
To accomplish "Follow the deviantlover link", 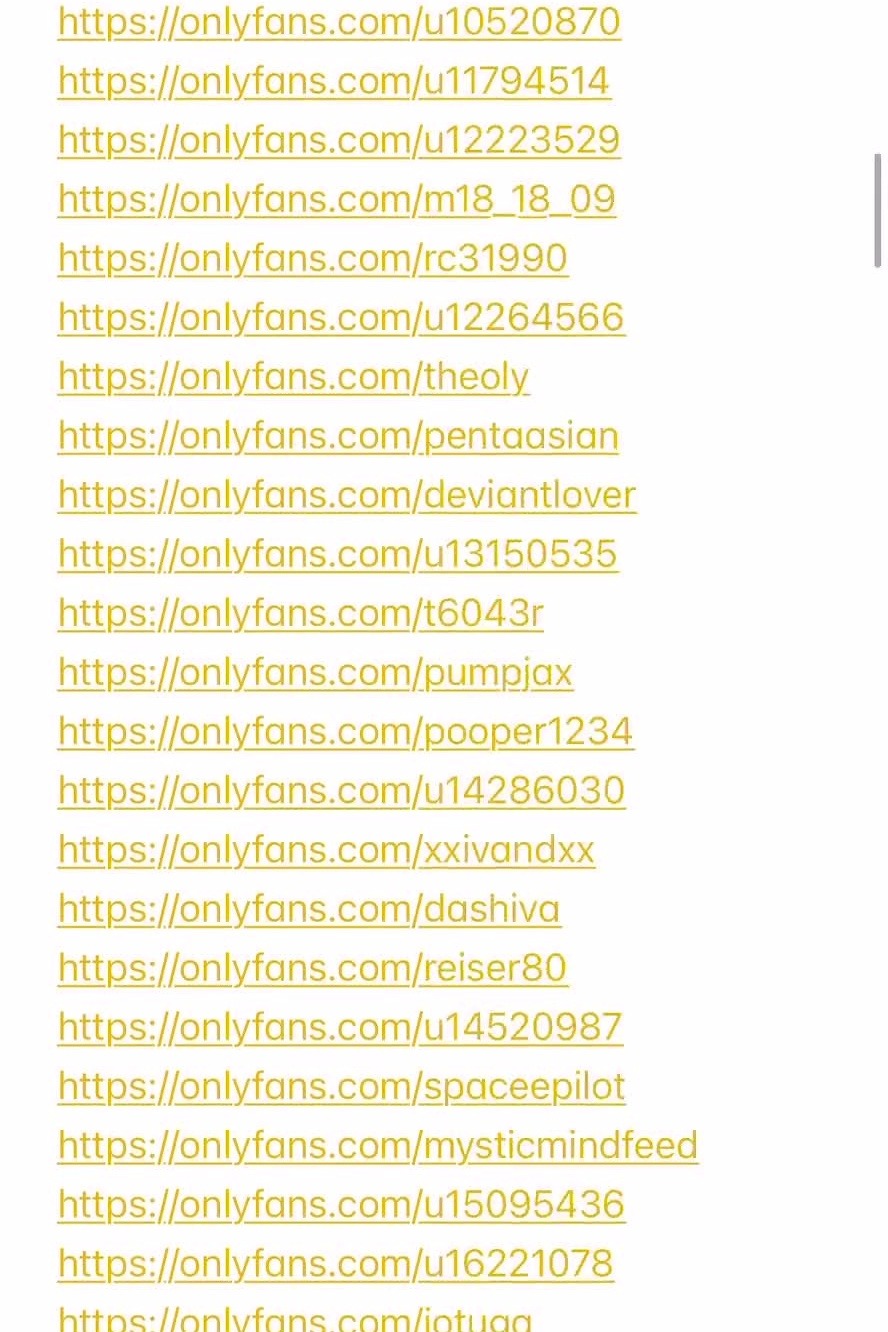I will tap(346, 495).
